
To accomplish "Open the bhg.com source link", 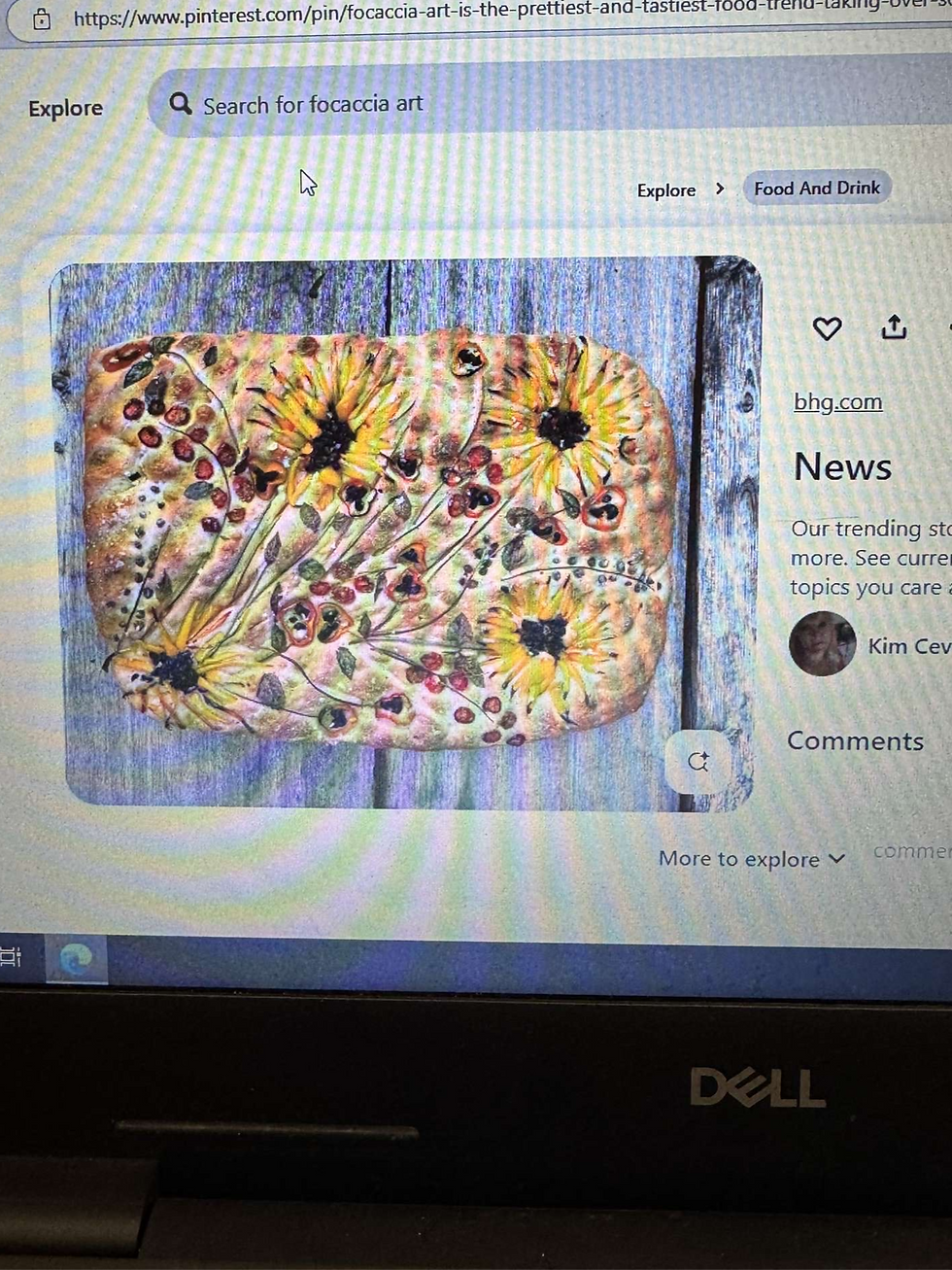I will tap(837, 401).
